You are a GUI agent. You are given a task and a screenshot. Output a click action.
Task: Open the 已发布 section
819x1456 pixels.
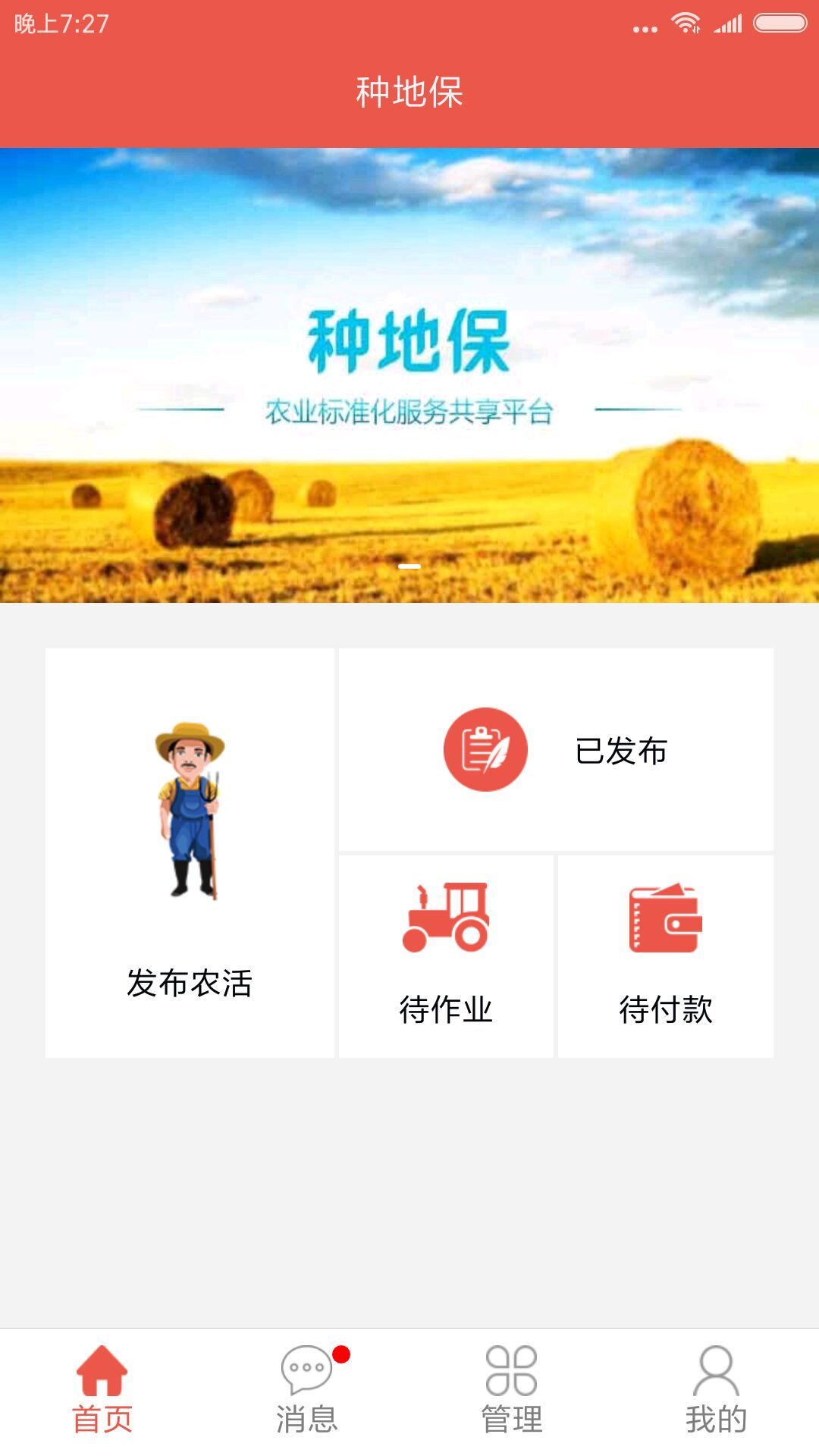(556, 750)
